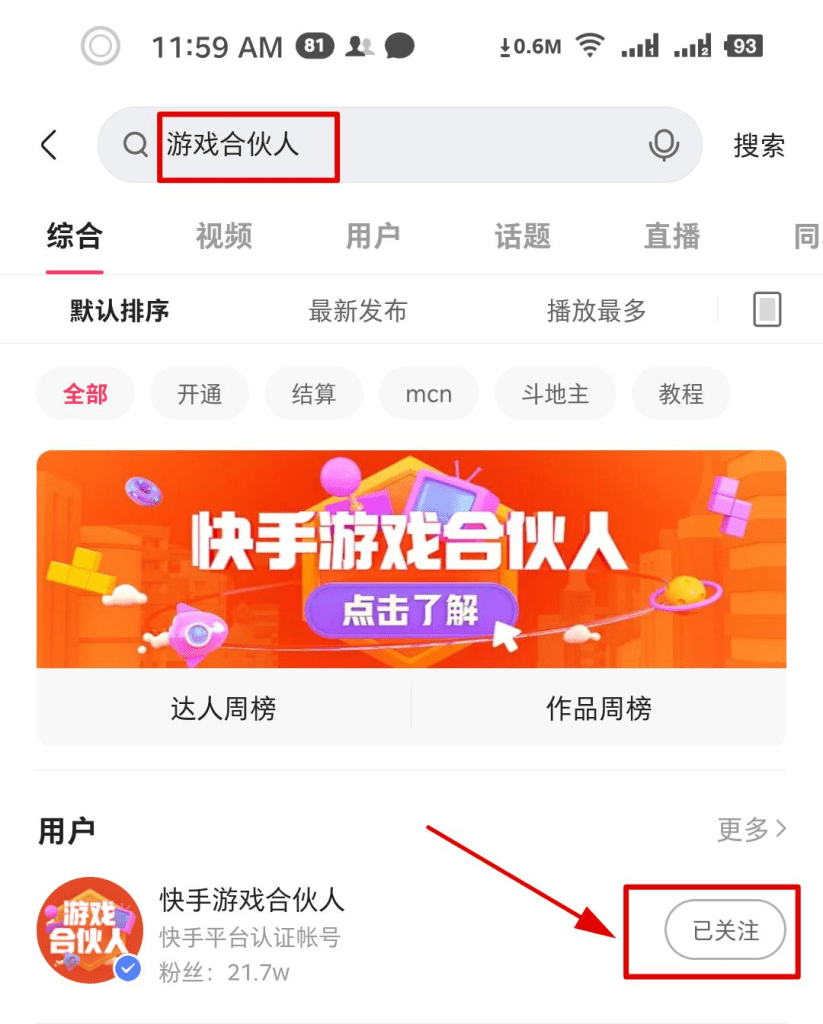This screenshot has height=1024, width=823.
Task: Select the 教程 filter chip
Action: 681,394
